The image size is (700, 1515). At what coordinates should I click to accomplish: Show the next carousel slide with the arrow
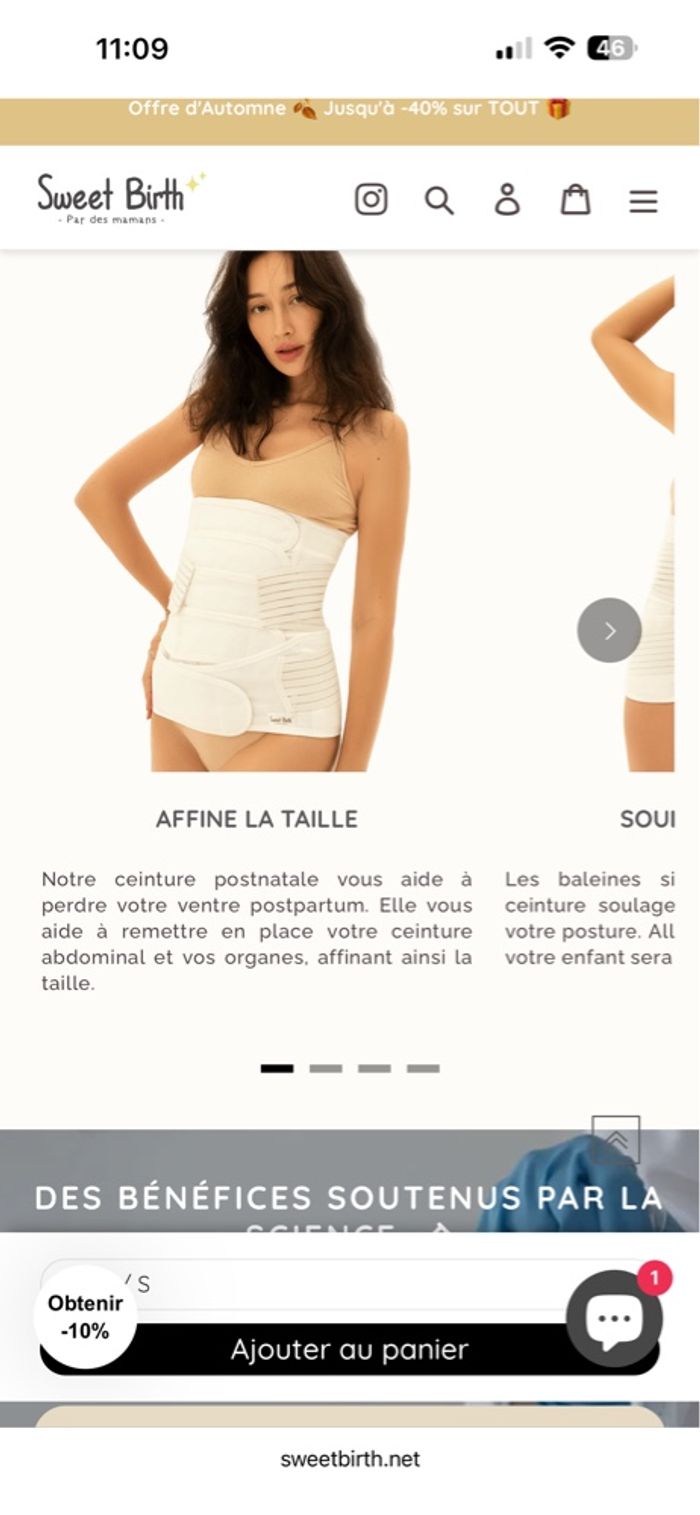609,630
